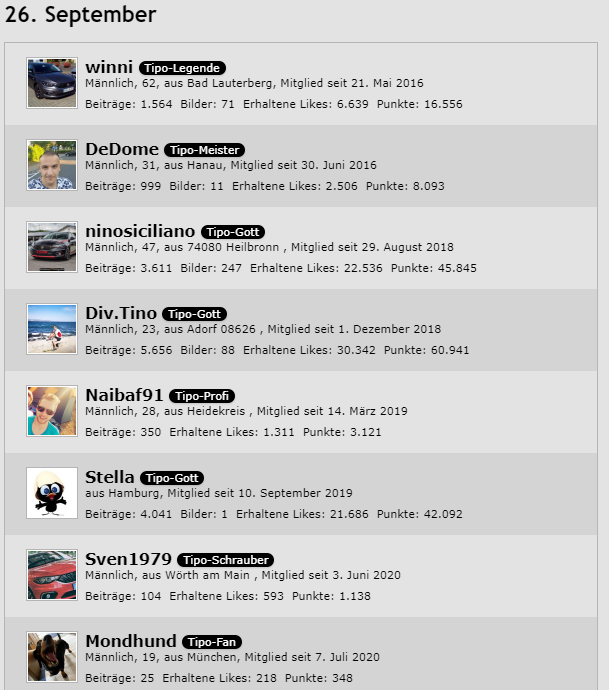Tap Mondhund's avatar picture
The width and height of the screenshot is (609, 690).
[x=51, y=657]
